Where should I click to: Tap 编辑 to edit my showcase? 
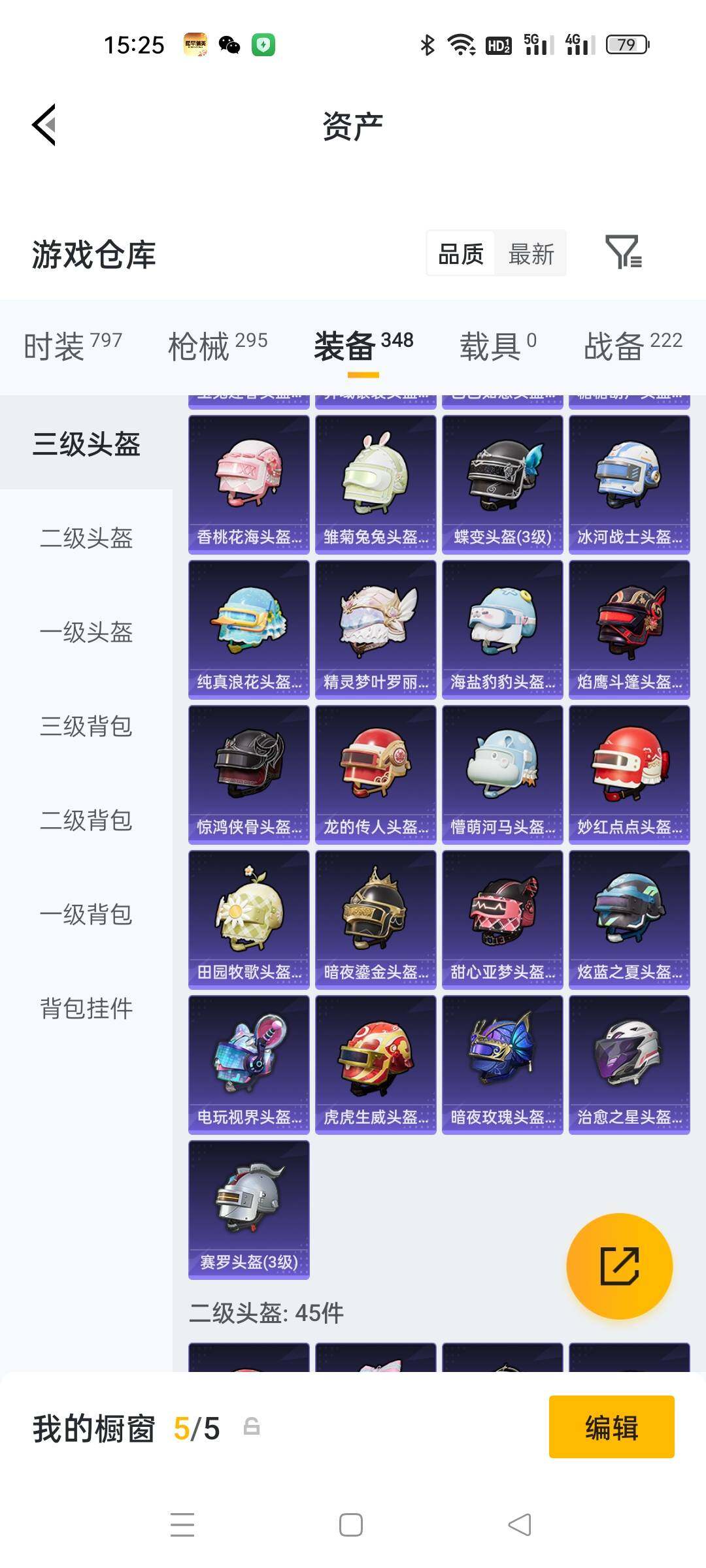611,1427
